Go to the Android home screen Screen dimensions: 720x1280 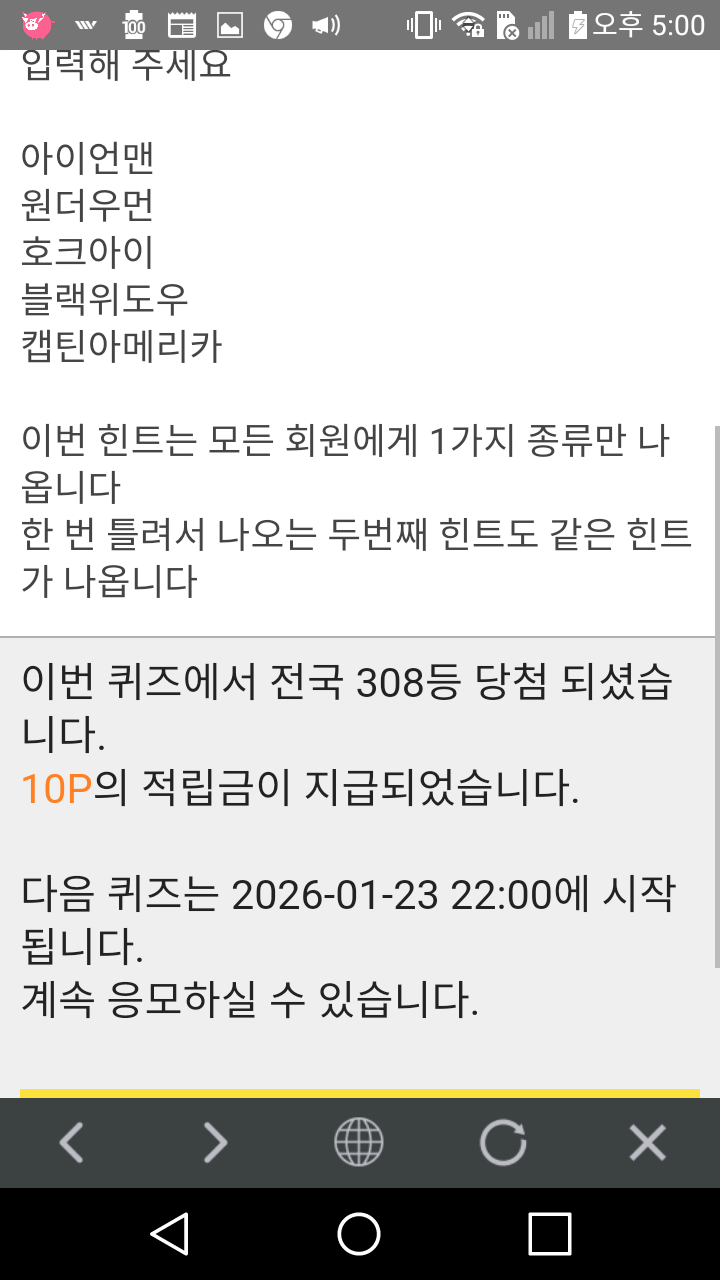[359, 1234]
